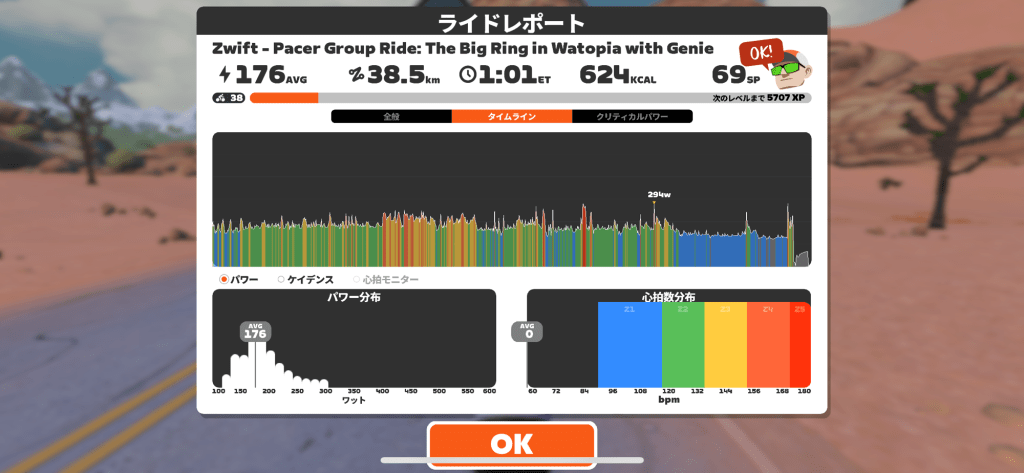Switch to the 全般 tab

tap(391, 116)
